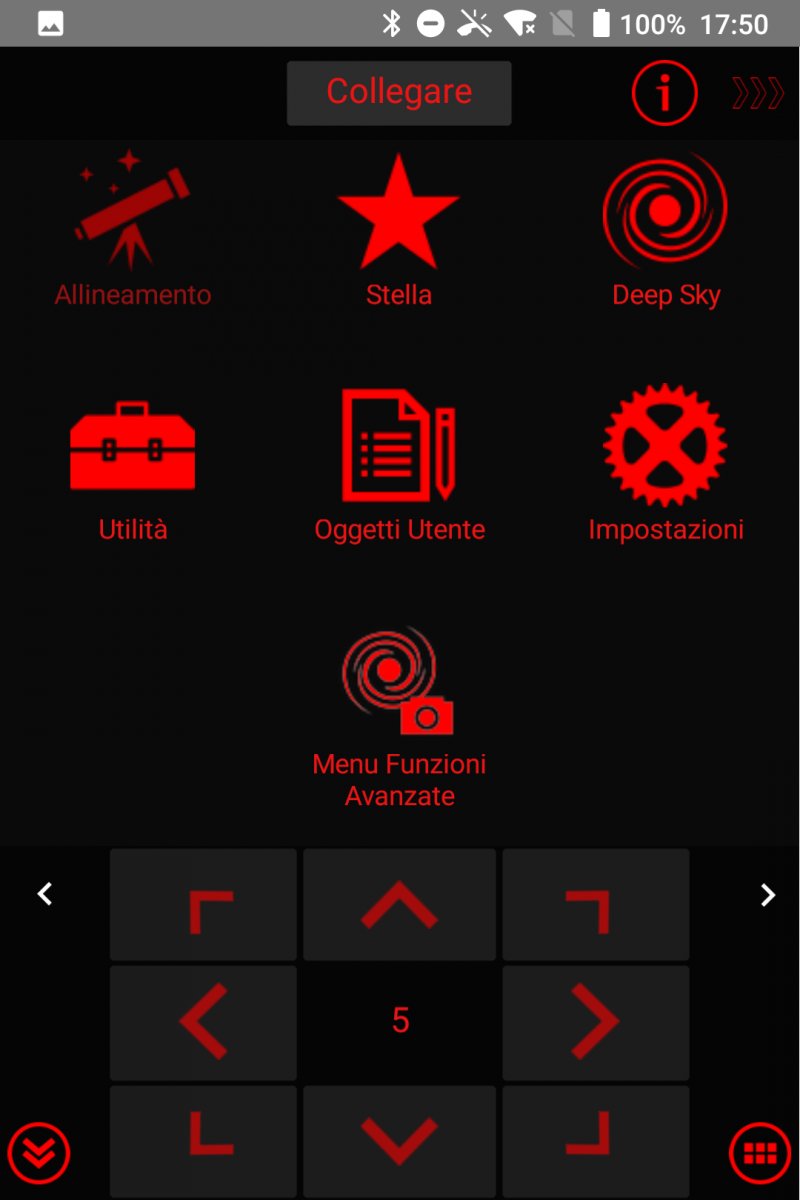The image size is (800, 1200).
Task: Decrease slew speed with left white arrow
Action: [x=45, y=894]
